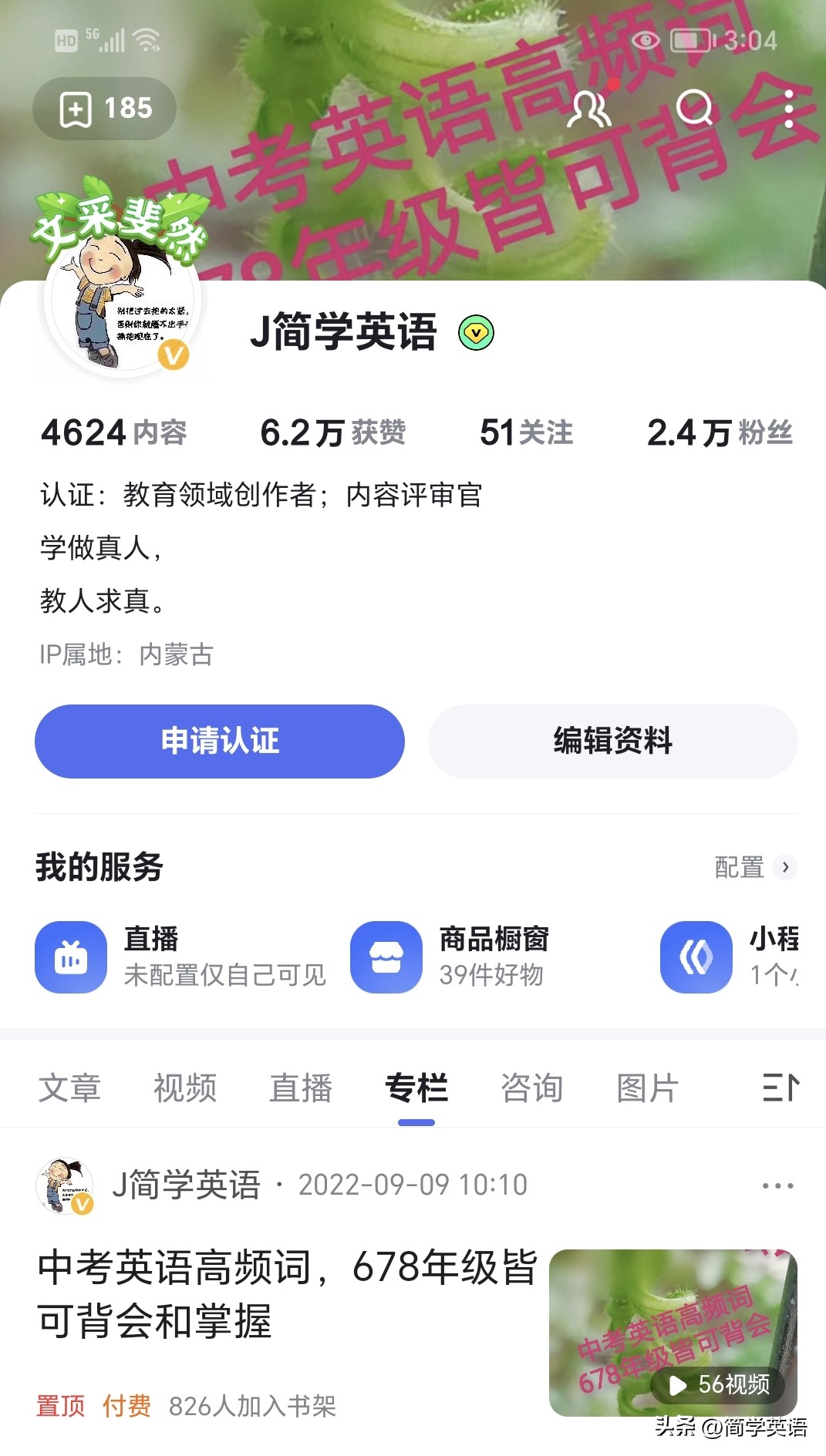Switch to the 视频 tab
The width and height of the screenshot is (826, 1456).
pyautogui.click(x=184, y=1088)
